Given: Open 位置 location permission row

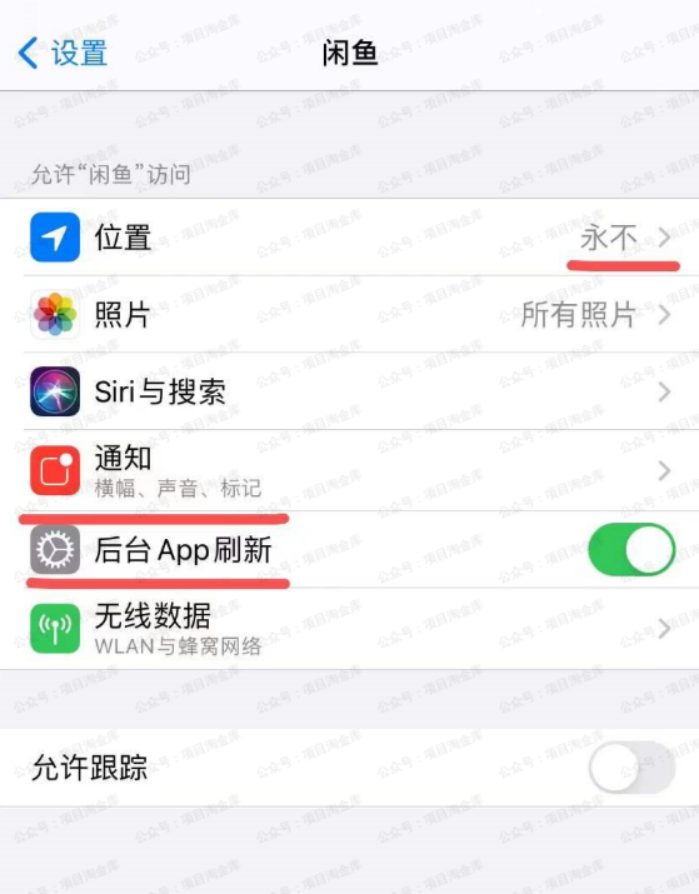Looking at the screenshot, I should (349, 238).
